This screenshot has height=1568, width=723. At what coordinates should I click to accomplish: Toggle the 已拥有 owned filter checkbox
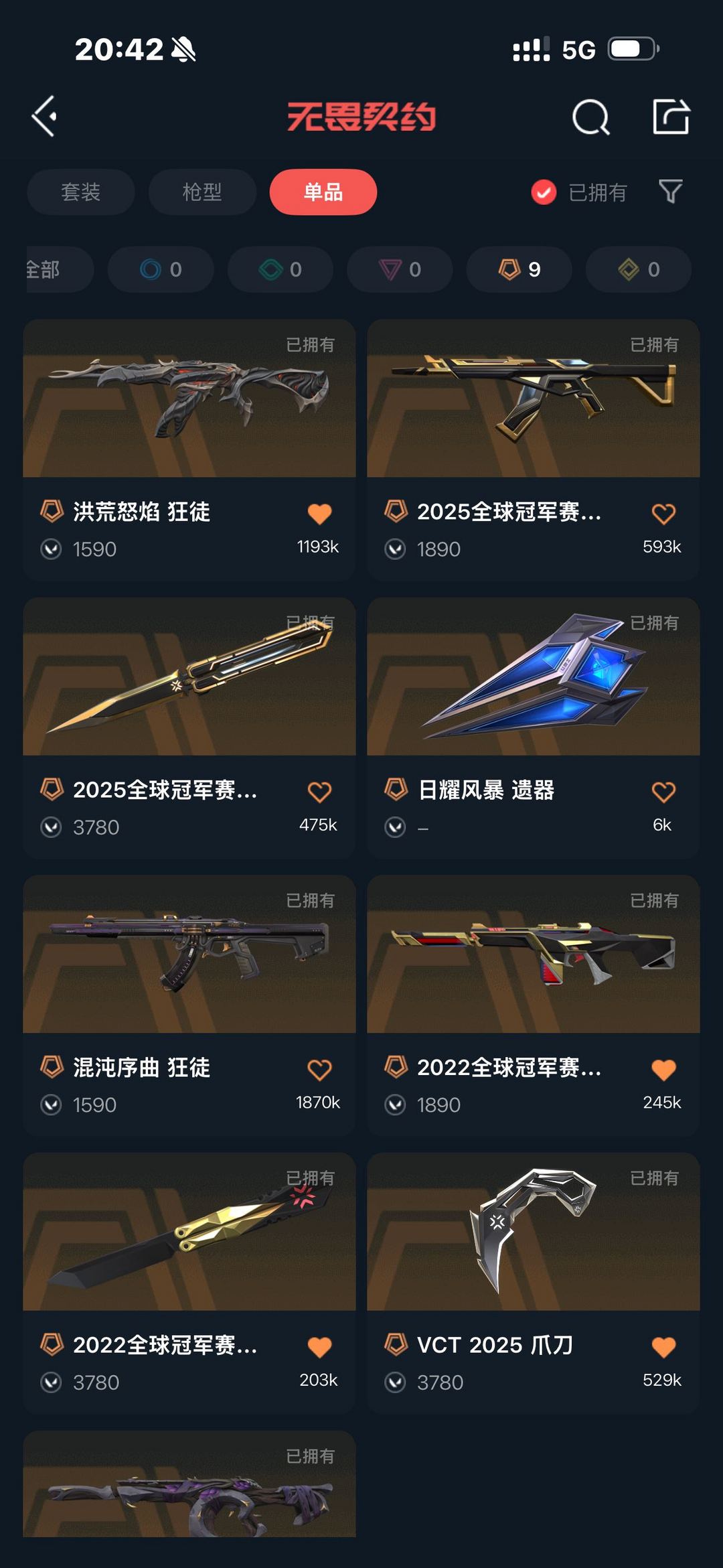[544, 192]
